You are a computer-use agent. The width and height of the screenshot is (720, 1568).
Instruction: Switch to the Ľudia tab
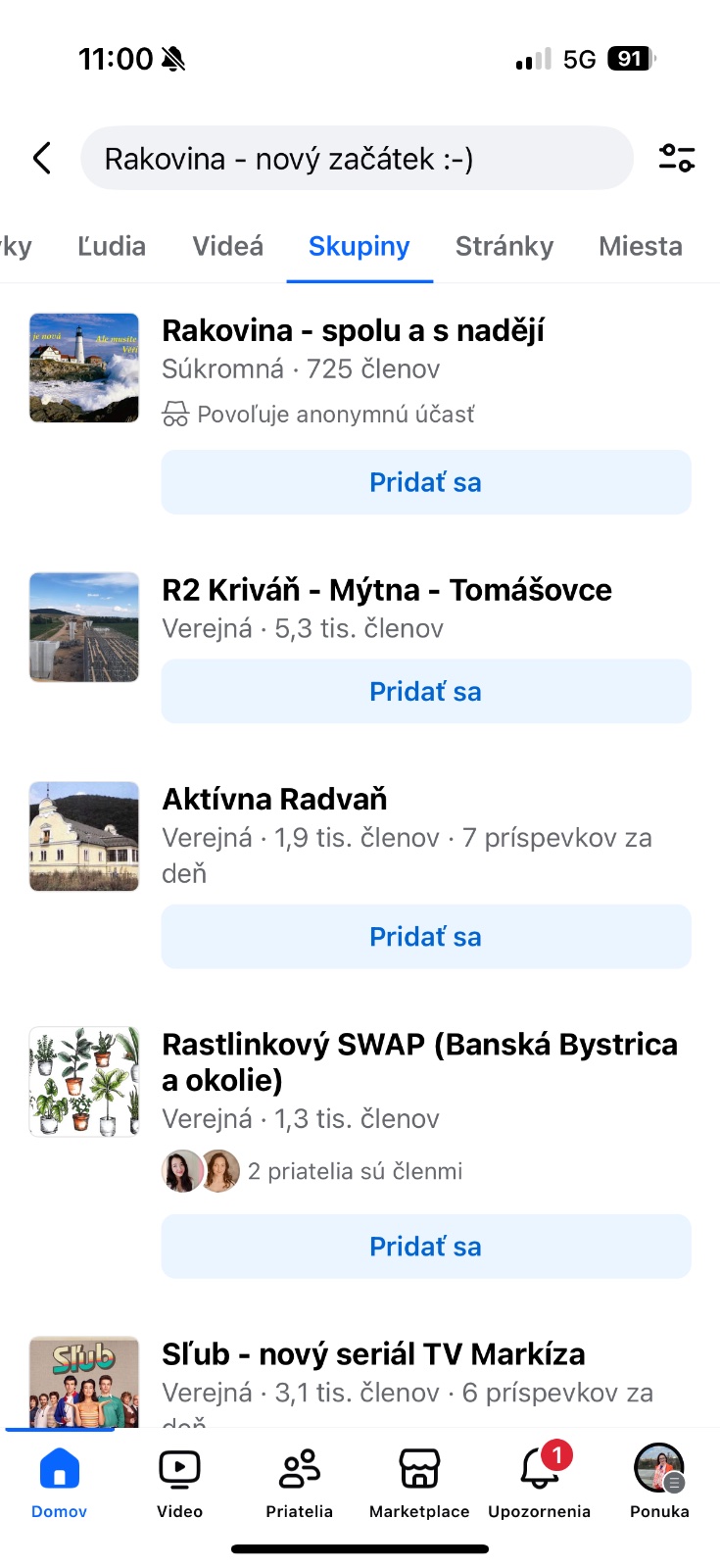point(112,246)
